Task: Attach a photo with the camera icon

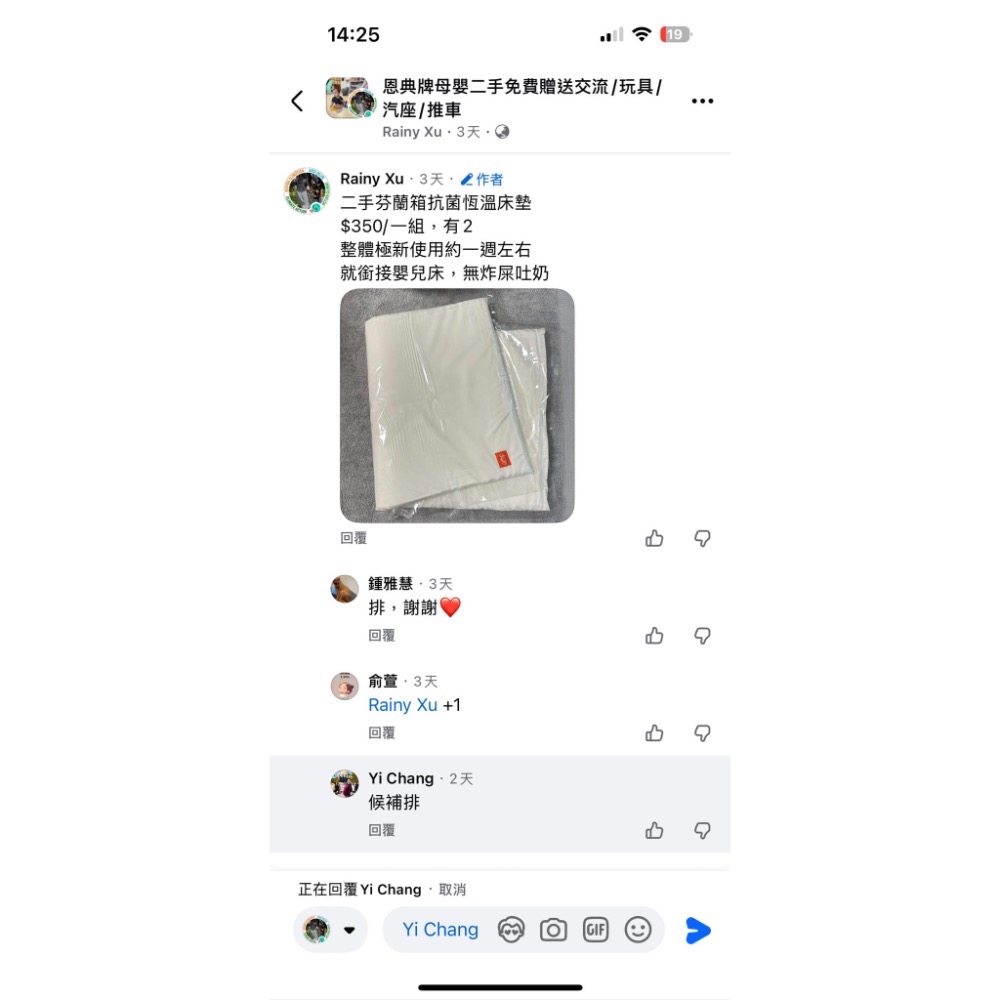Action: pyautogui.click(x=553, y=930)
